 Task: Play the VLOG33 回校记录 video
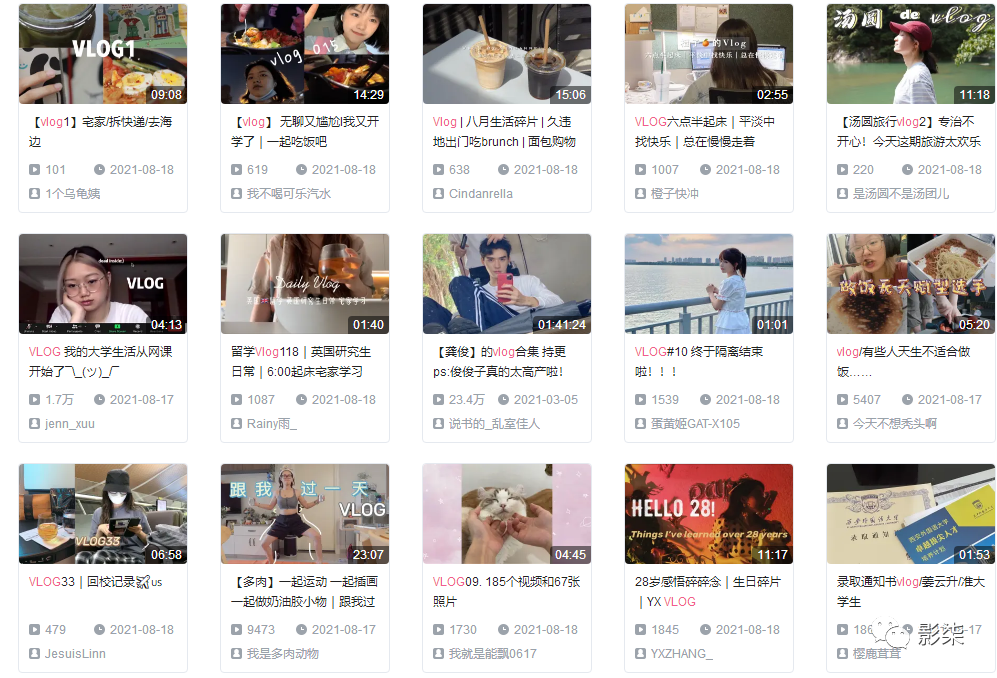(x=102, y=514)
